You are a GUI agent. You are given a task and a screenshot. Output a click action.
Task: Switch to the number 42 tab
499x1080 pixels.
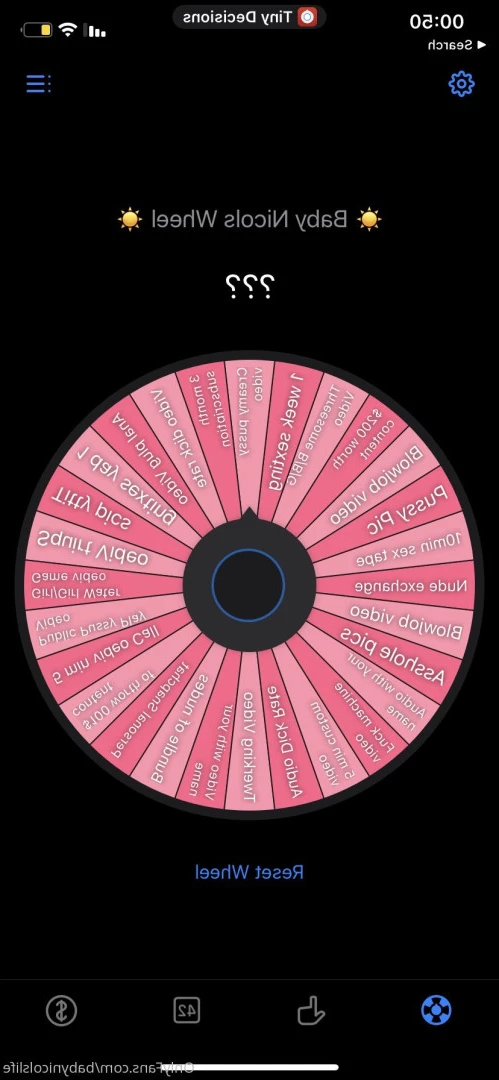tap(187, 1010)
